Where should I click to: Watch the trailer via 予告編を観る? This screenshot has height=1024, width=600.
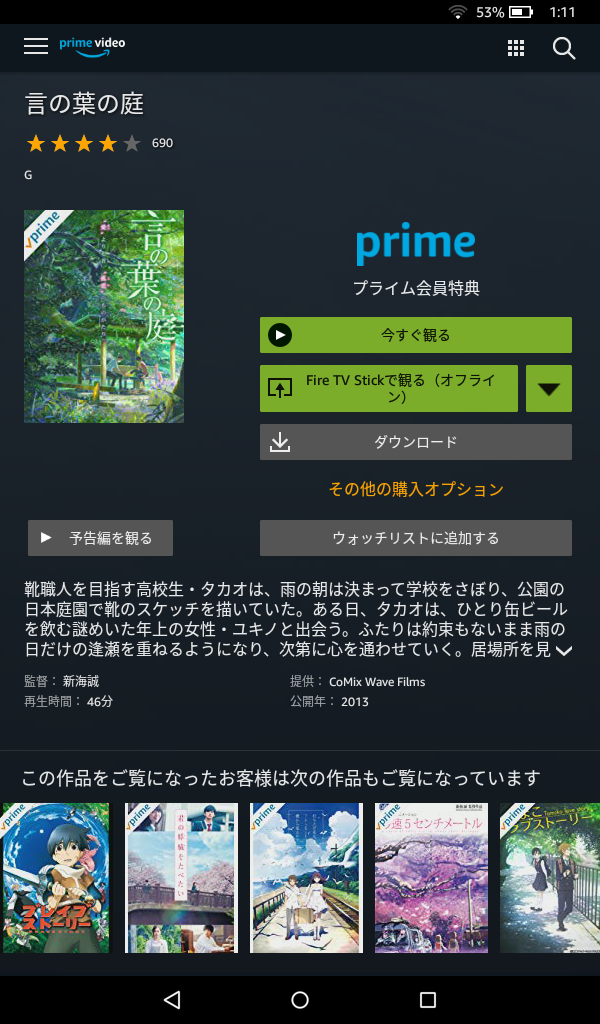pyautogui.click(x=100, y=538)
